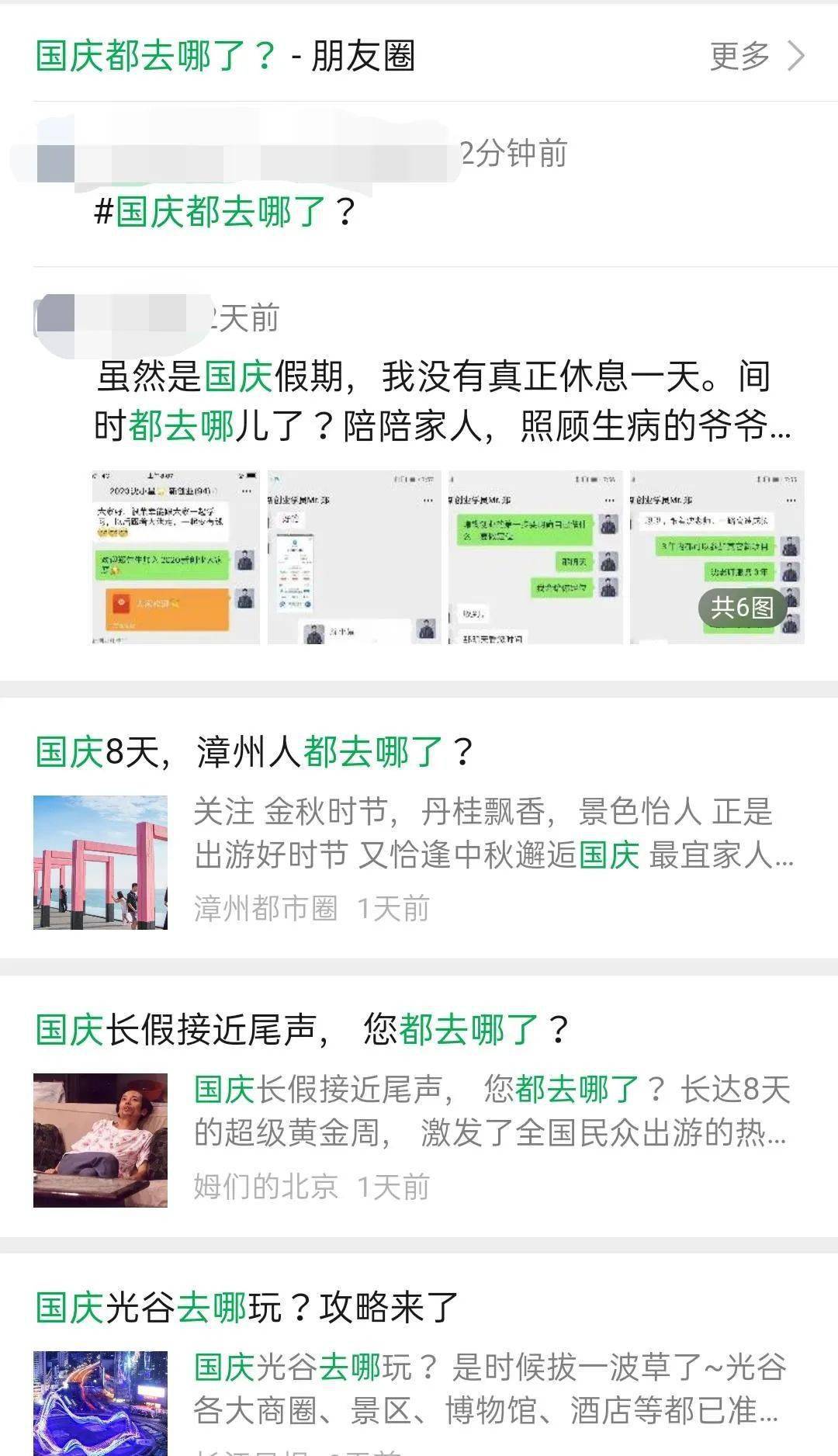Open 更多 for more Moments results
This screenshot has width=838, height=1456.
click(757, 56)
